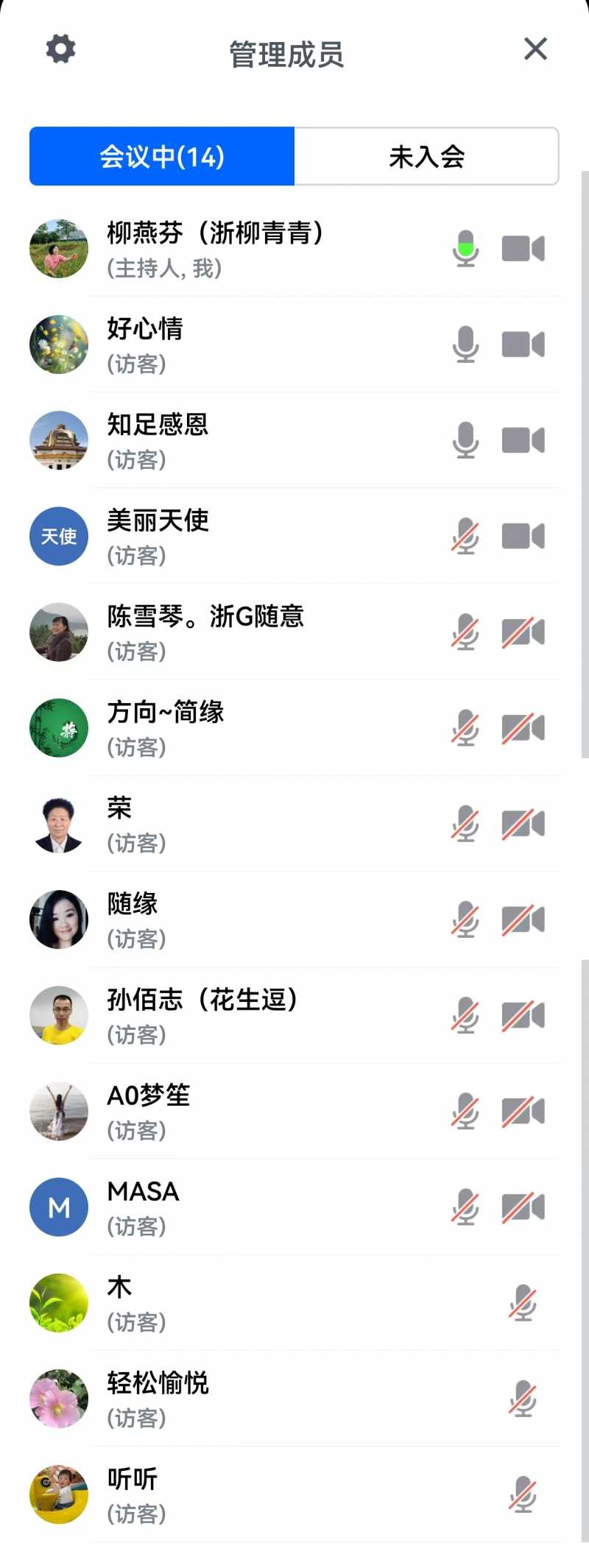Image resolution: width=589 pixels, height=1568 pixels.
Task: Tap the camera icon for 美丽天使
Action: tap(523, 536)
